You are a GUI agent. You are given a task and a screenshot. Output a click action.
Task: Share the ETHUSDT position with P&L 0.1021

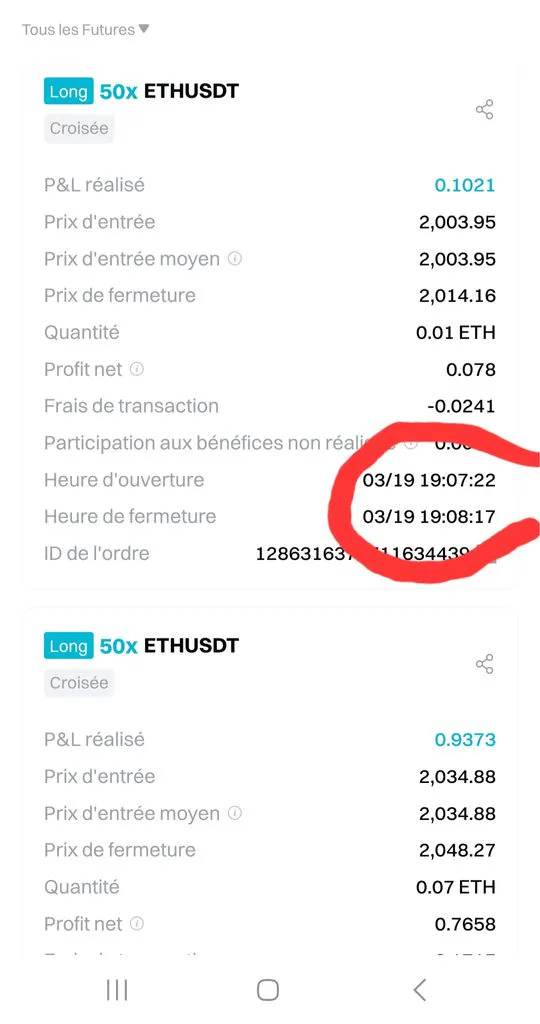pos(484,109)
